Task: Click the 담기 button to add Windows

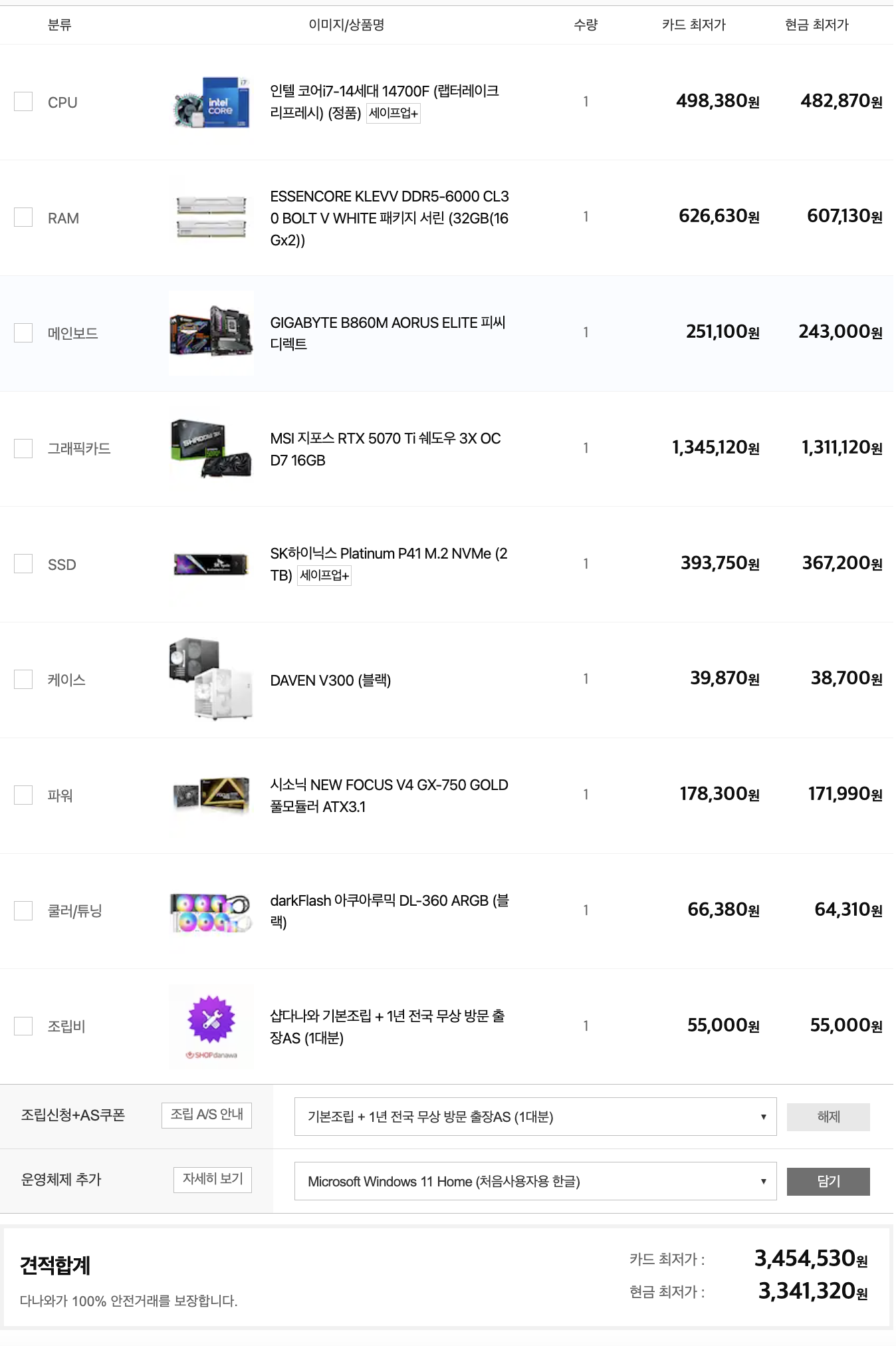Action: pyautogui.click(x=828, y=1181)
